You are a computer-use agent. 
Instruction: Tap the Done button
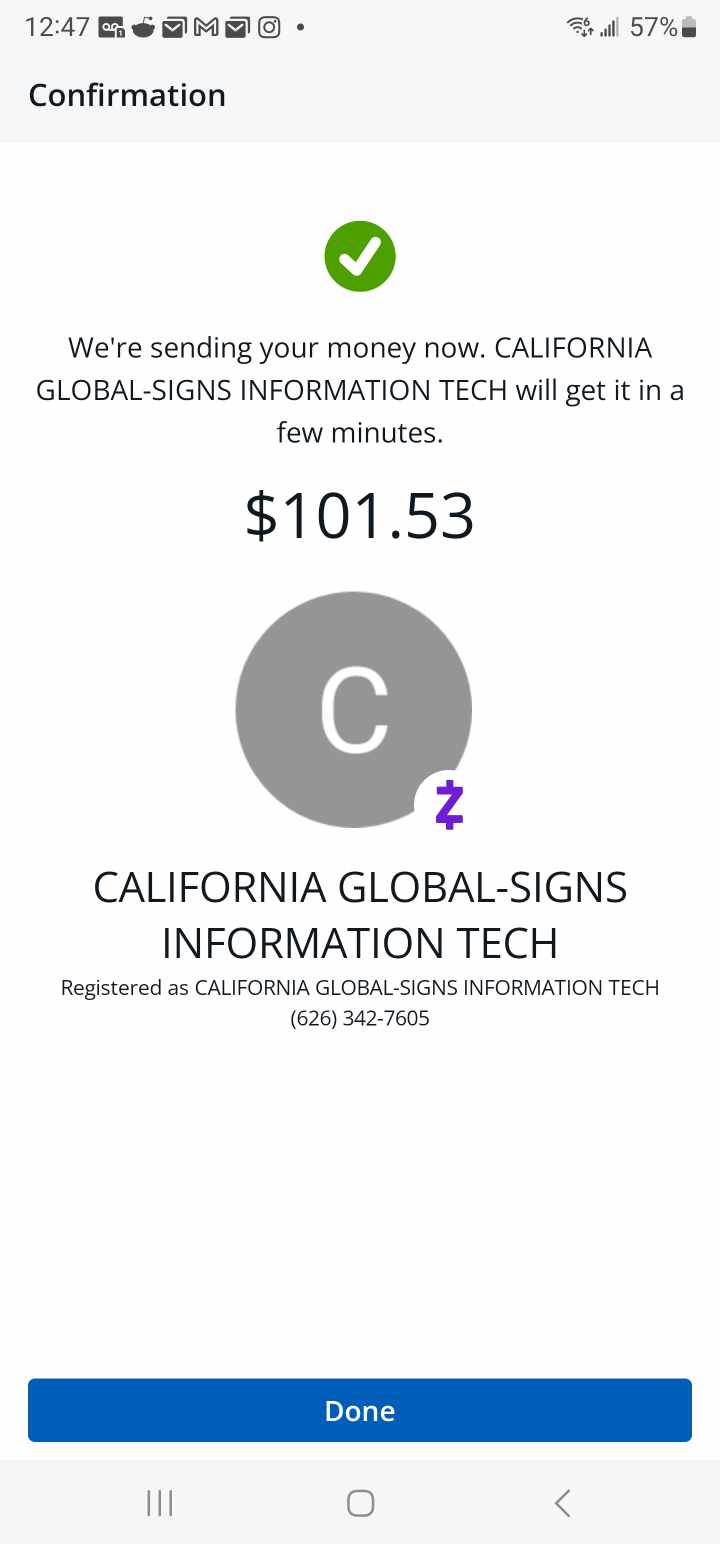(x=360, y=1410)
